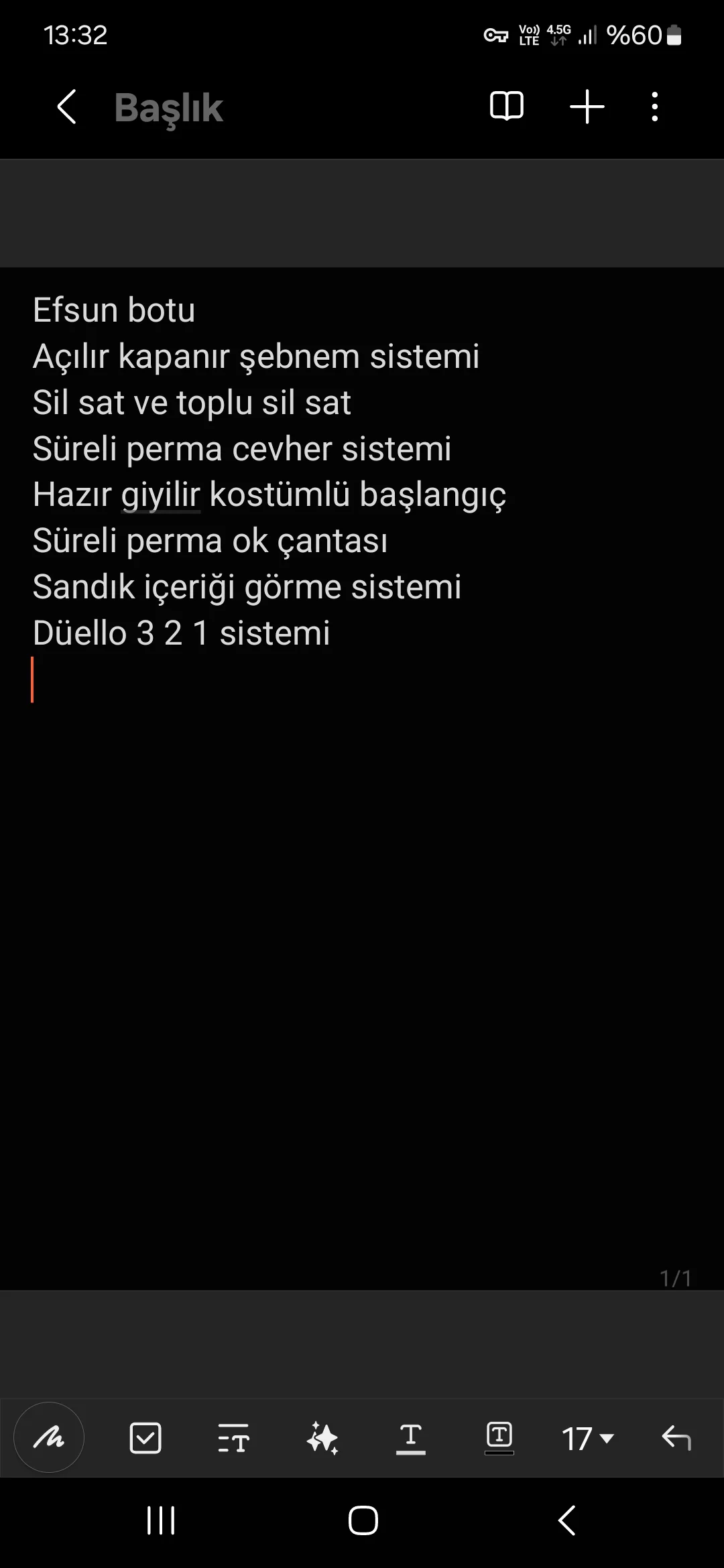Undo the last edit
This screenshot has height=1568, width=724.
[x=676, y=1438]
